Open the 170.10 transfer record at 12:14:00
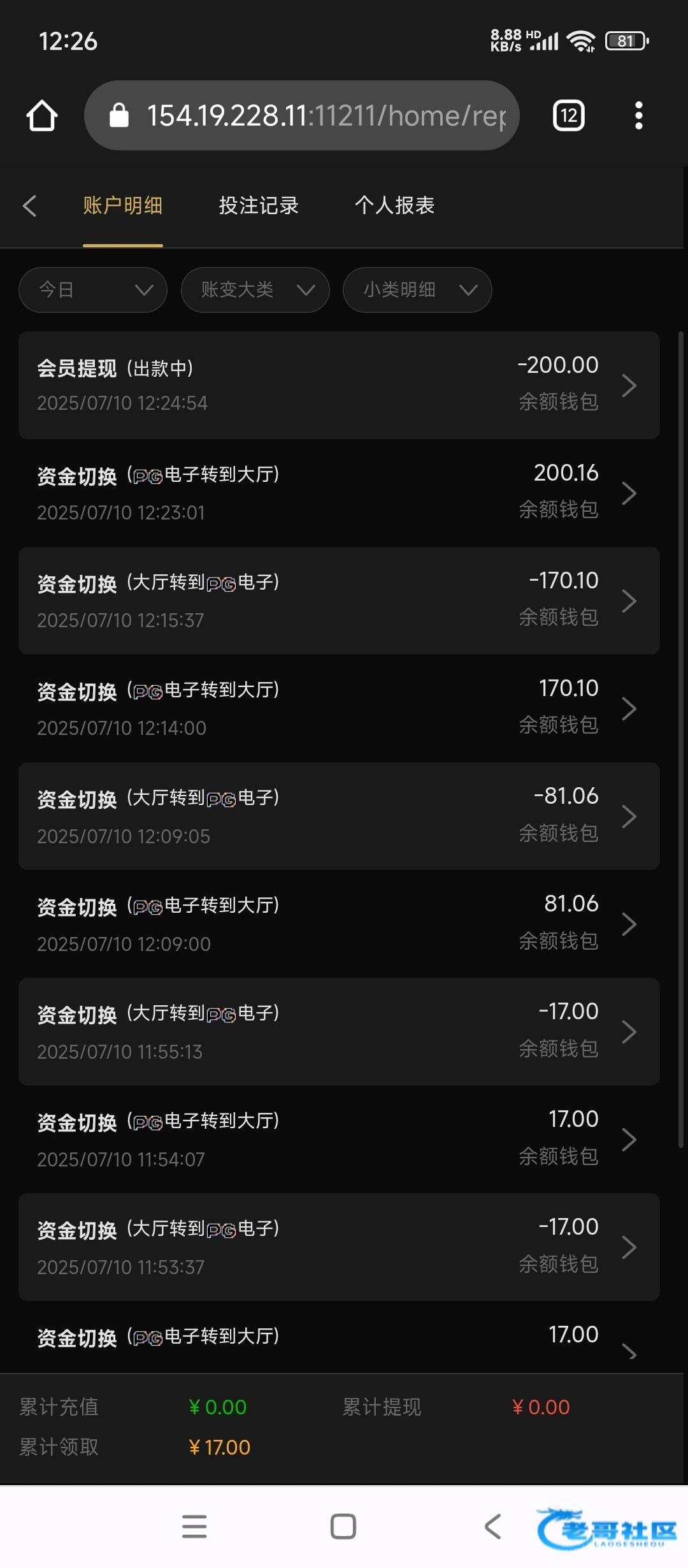Image resolution: width=688 pixels, height=1568 pixels. 339,708
